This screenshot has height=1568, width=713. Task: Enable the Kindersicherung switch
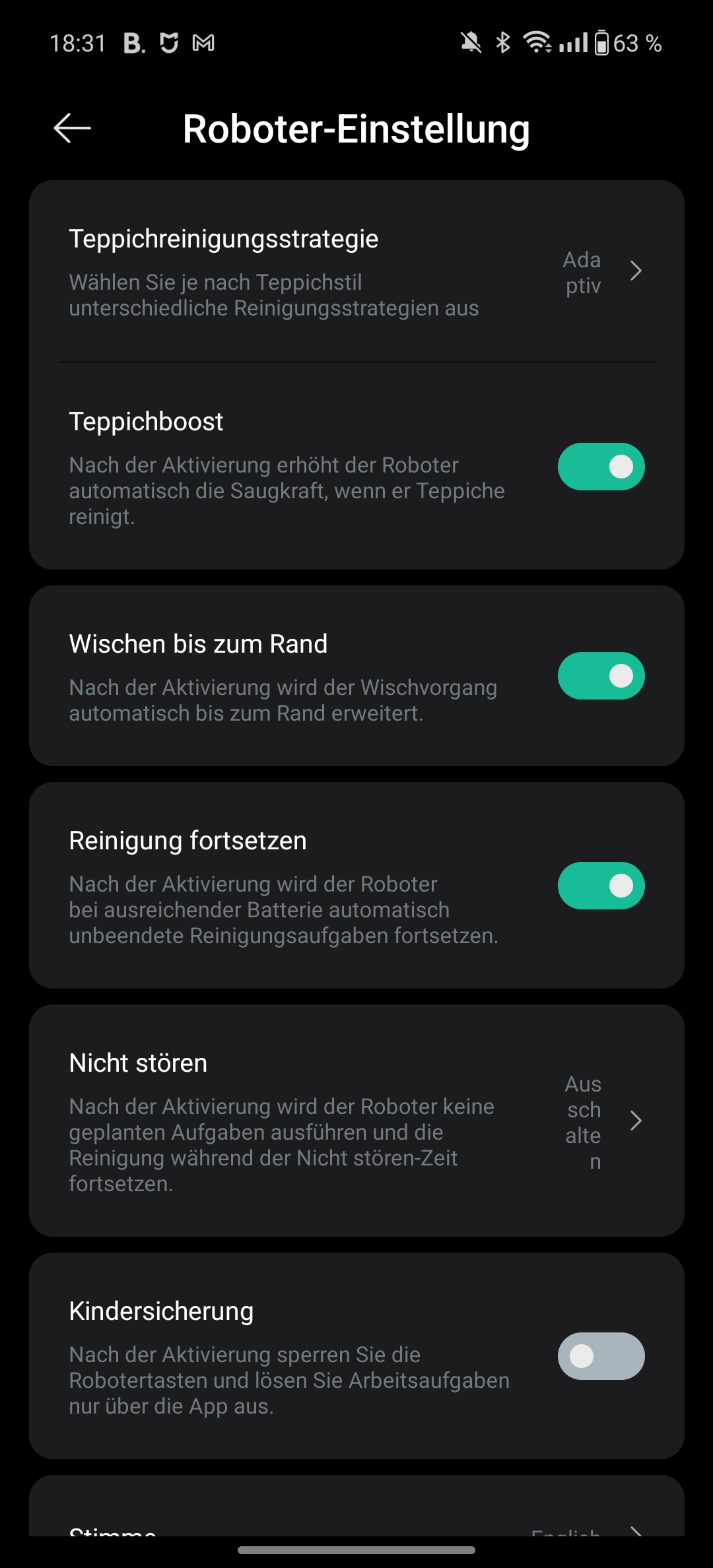(601, 1356)
